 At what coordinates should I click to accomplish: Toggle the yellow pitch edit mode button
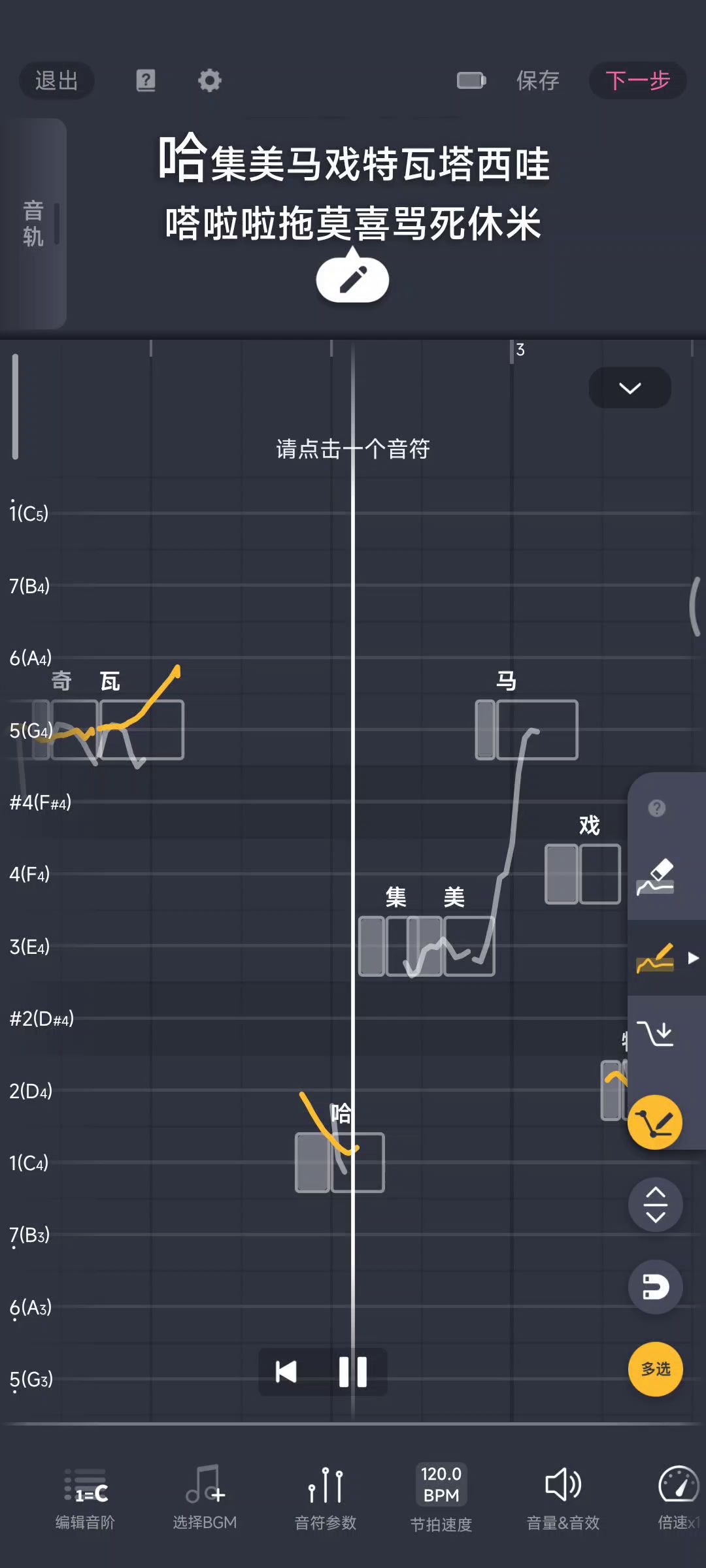click(x=654, y=1122)
